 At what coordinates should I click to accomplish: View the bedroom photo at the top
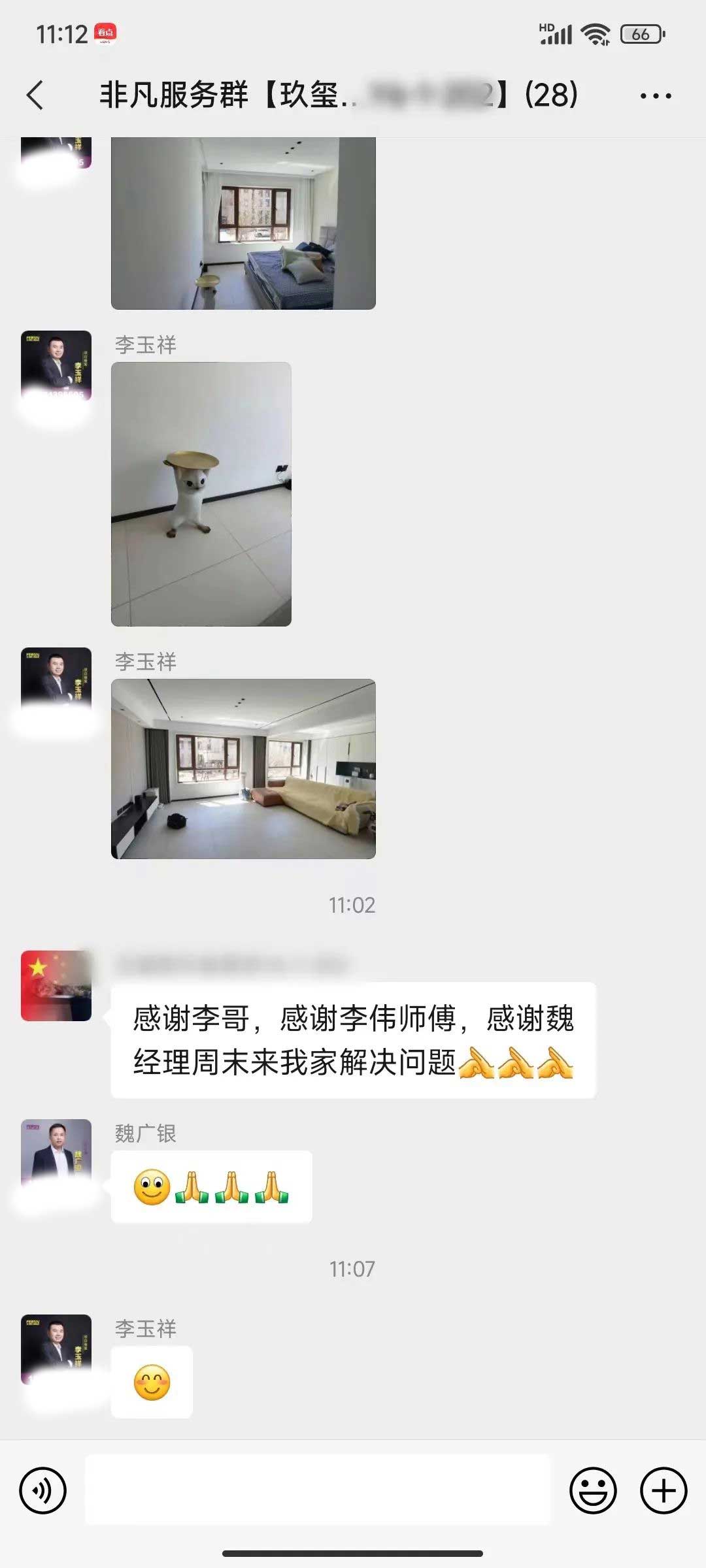pos(243,223)
